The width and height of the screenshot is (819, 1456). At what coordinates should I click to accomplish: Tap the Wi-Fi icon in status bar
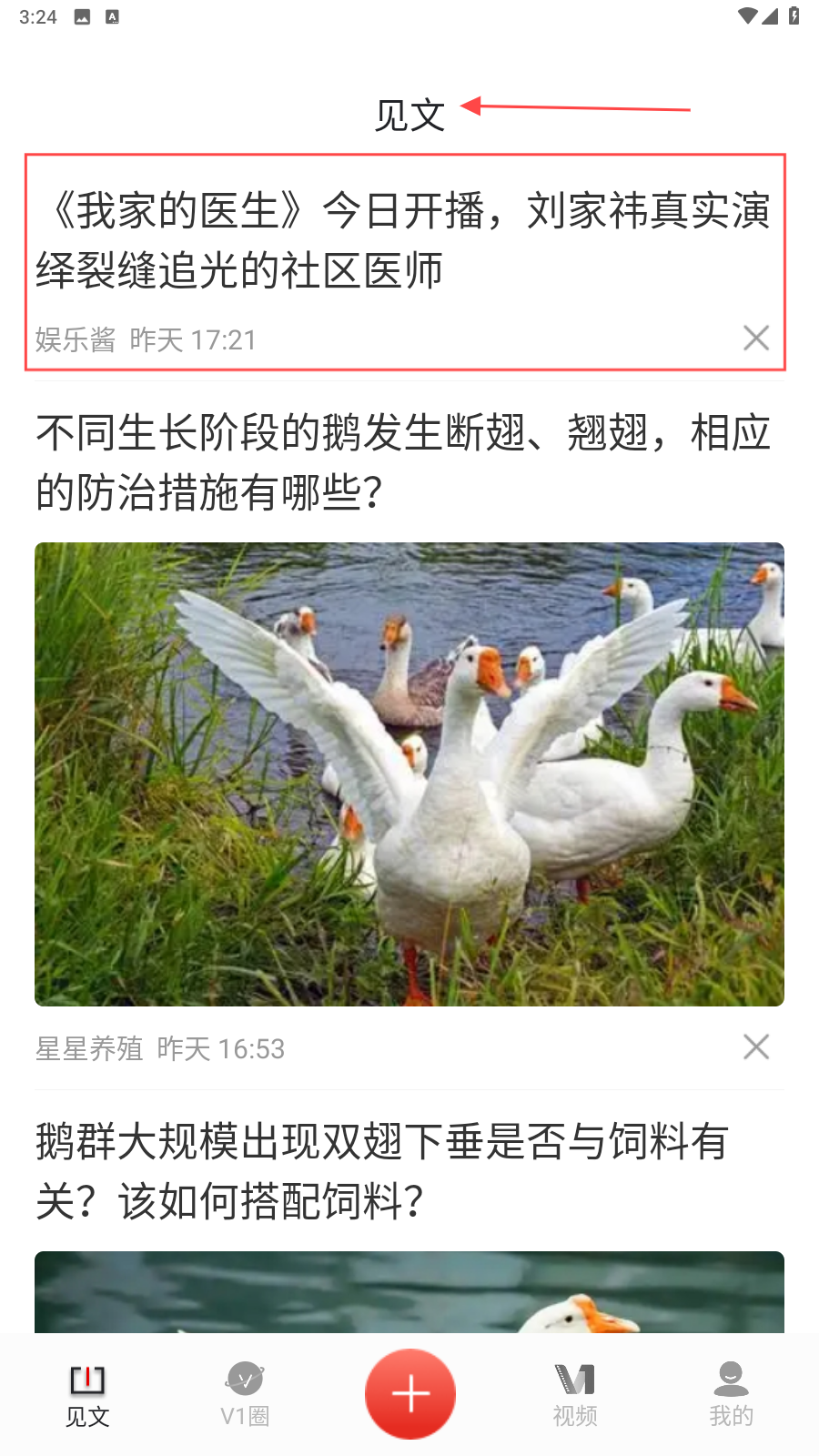coord(749,15)
